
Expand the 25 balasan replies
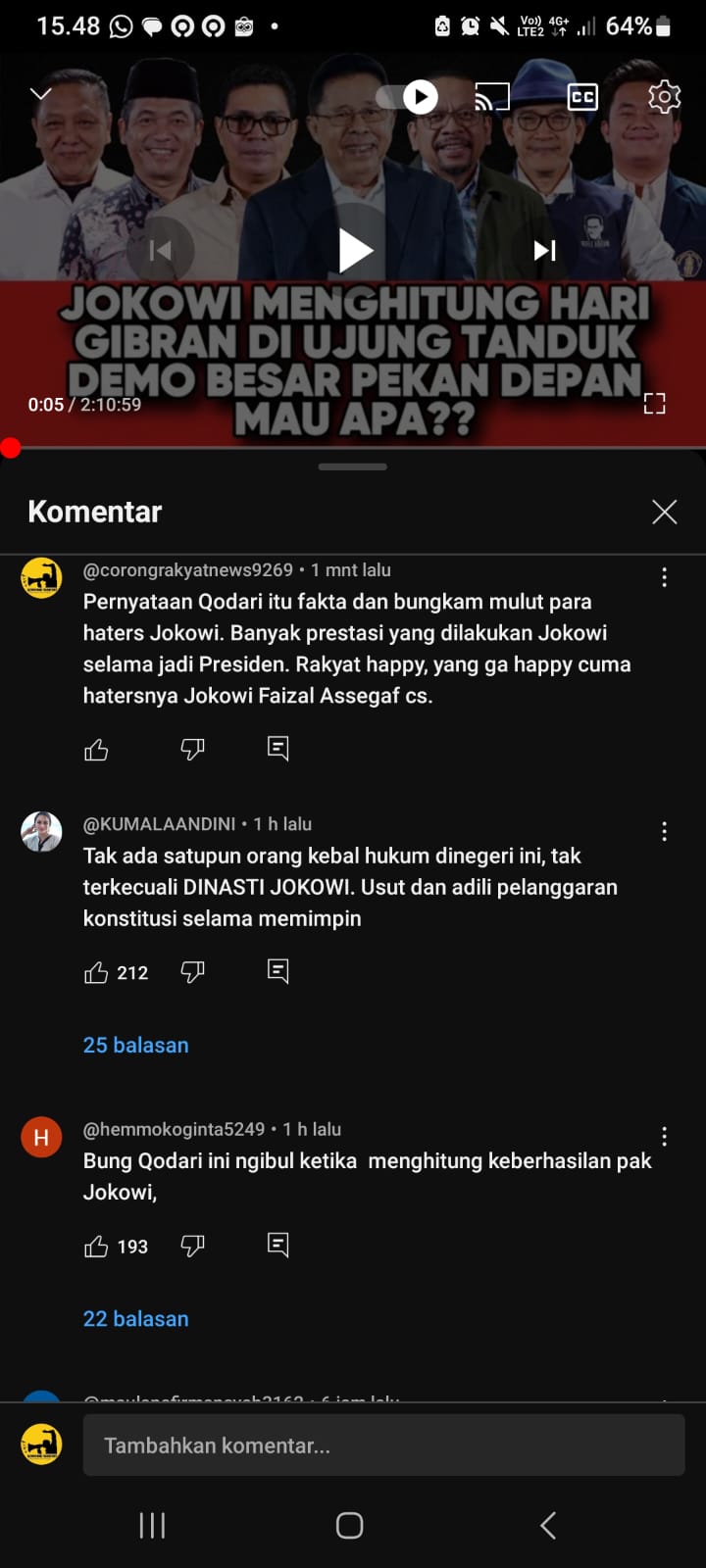pyautogui.click(x=135, y=1046)
